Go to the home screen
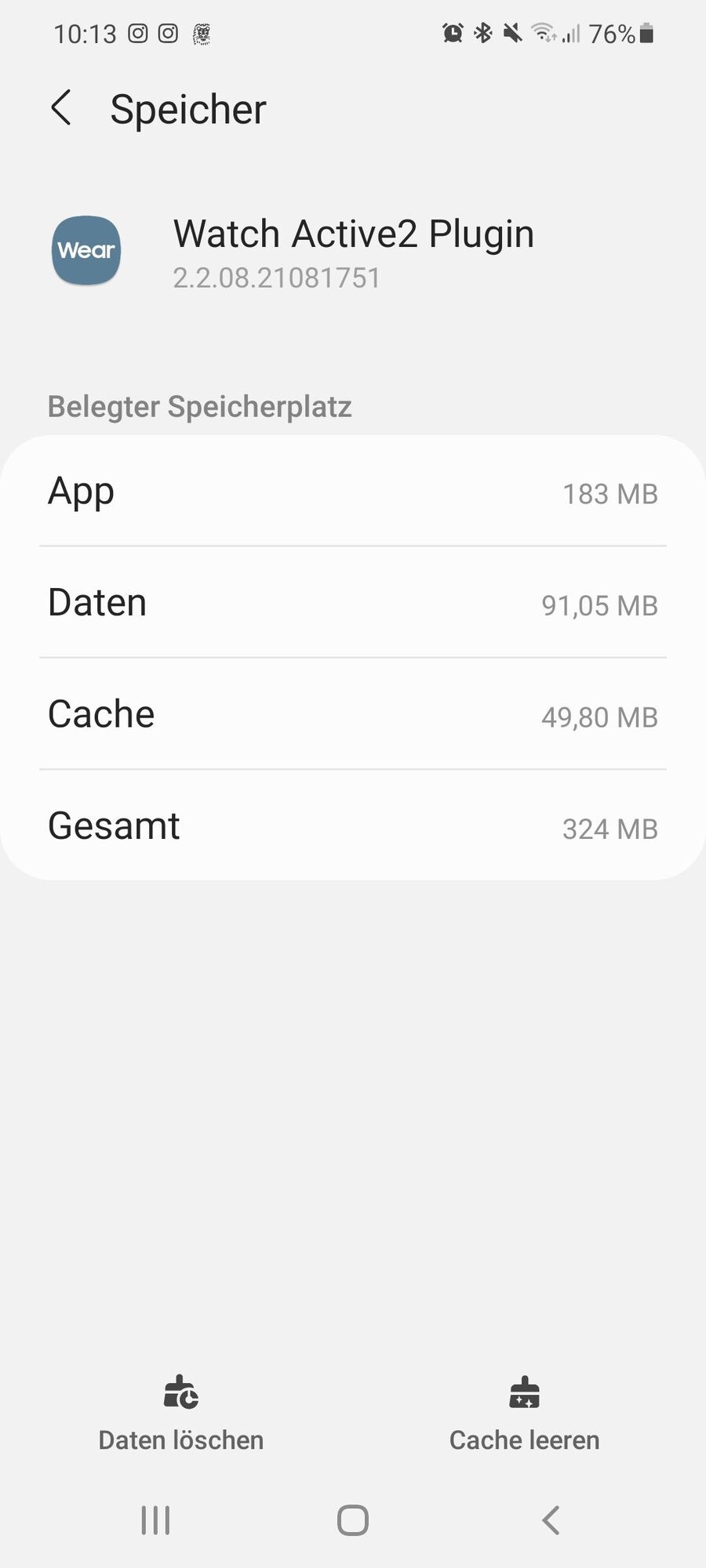This screenshot has height=1568, width=706. (353, 1520)
